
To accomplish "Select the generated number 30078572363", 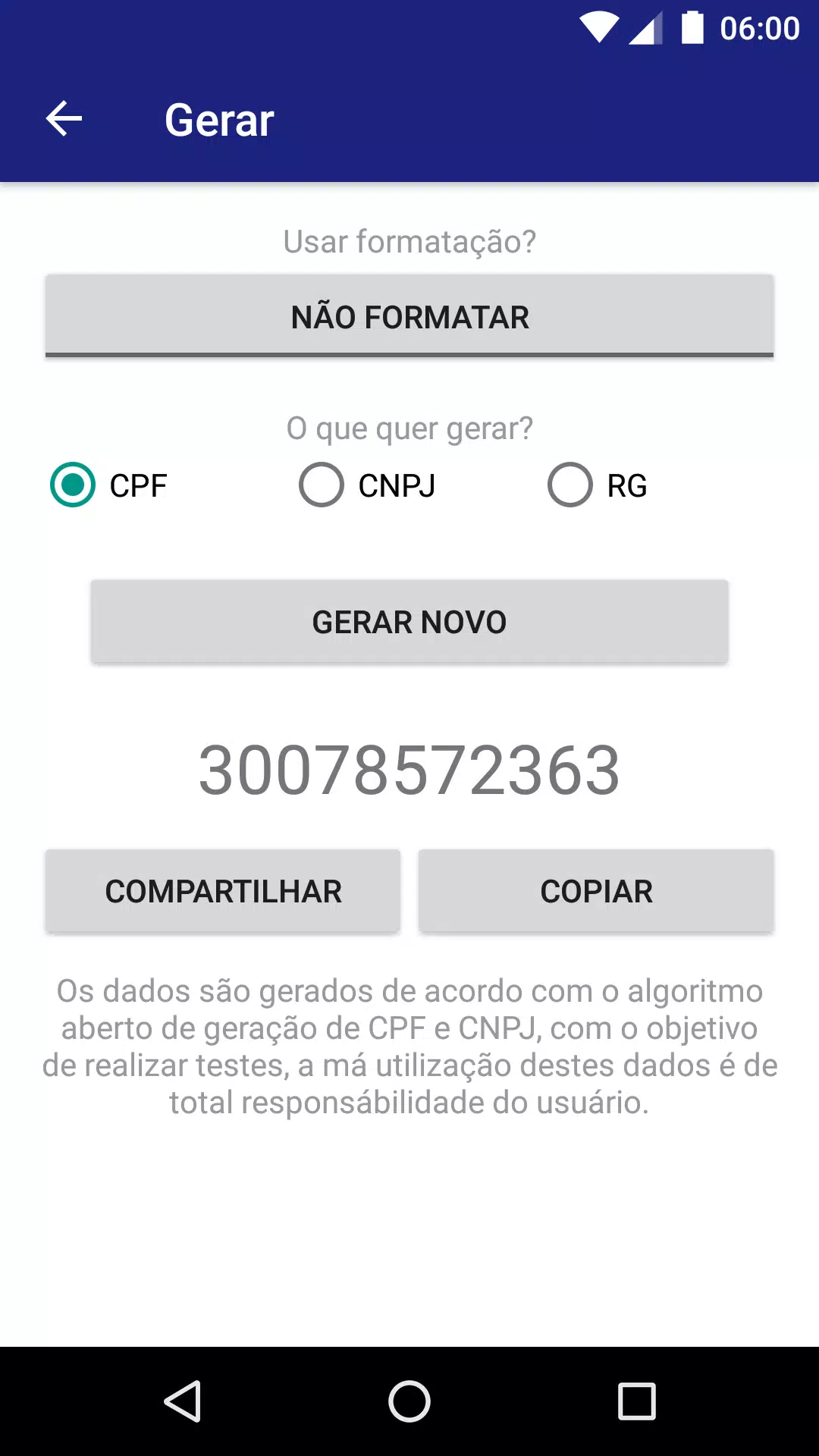I will (409, 770).
